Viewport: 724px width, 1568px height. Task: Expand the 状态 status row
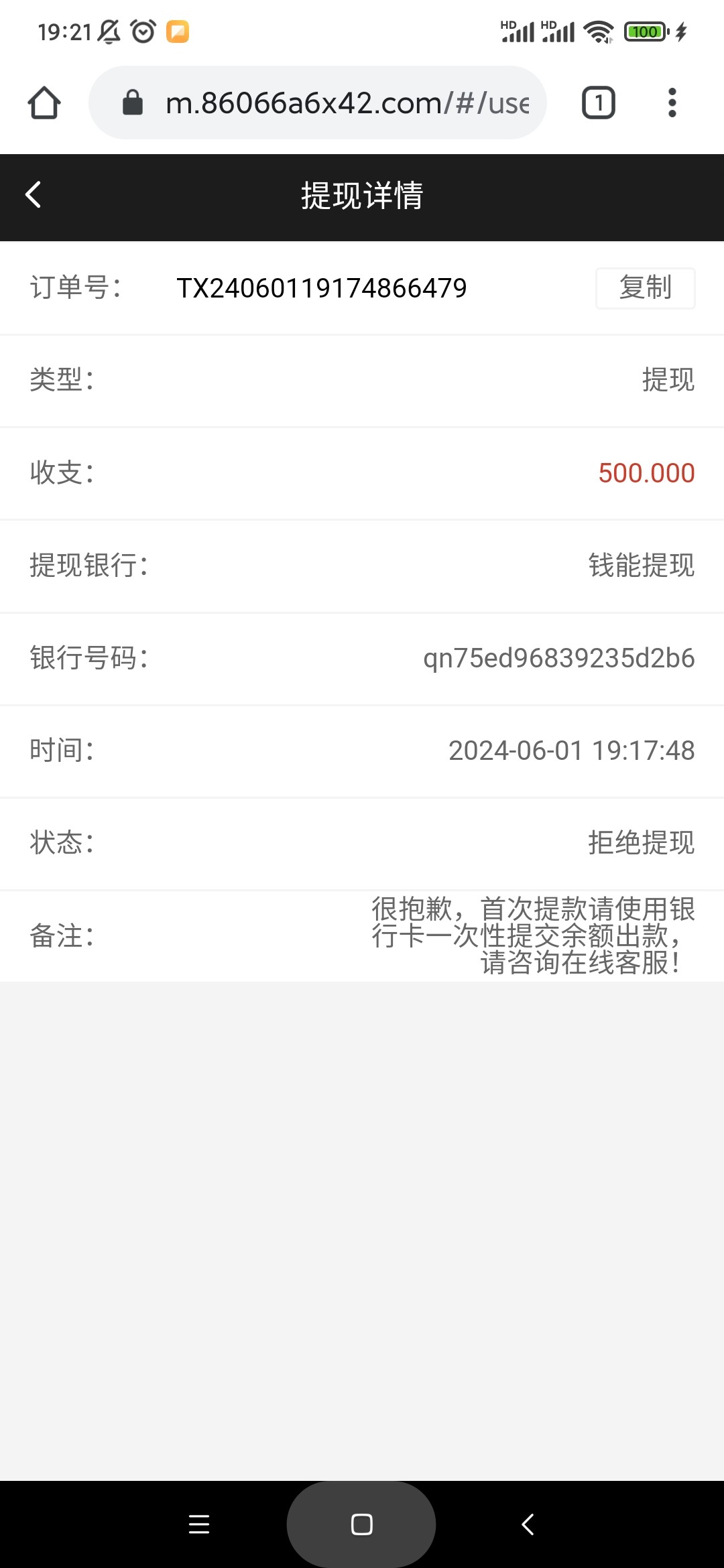(362, 844)
